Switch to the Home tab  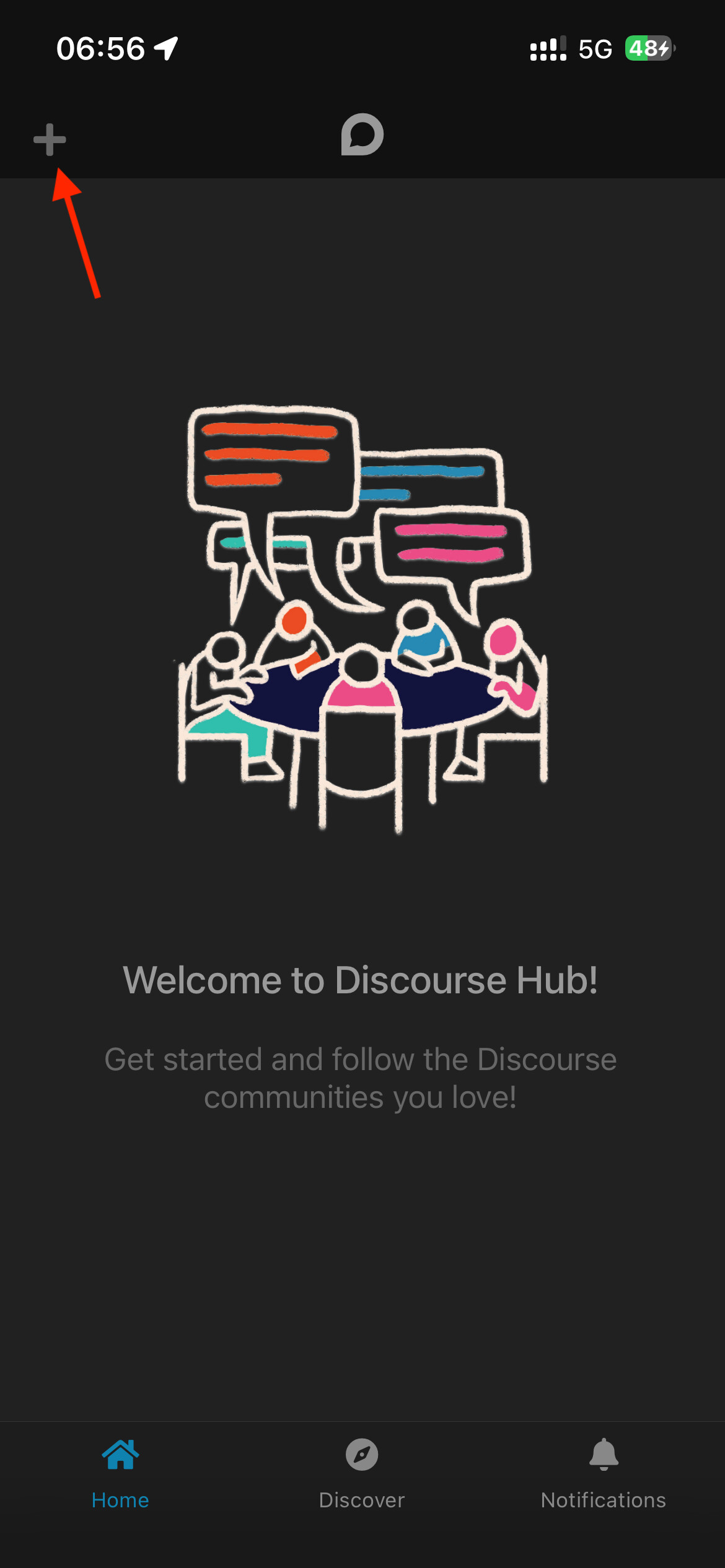point(120,1474)
